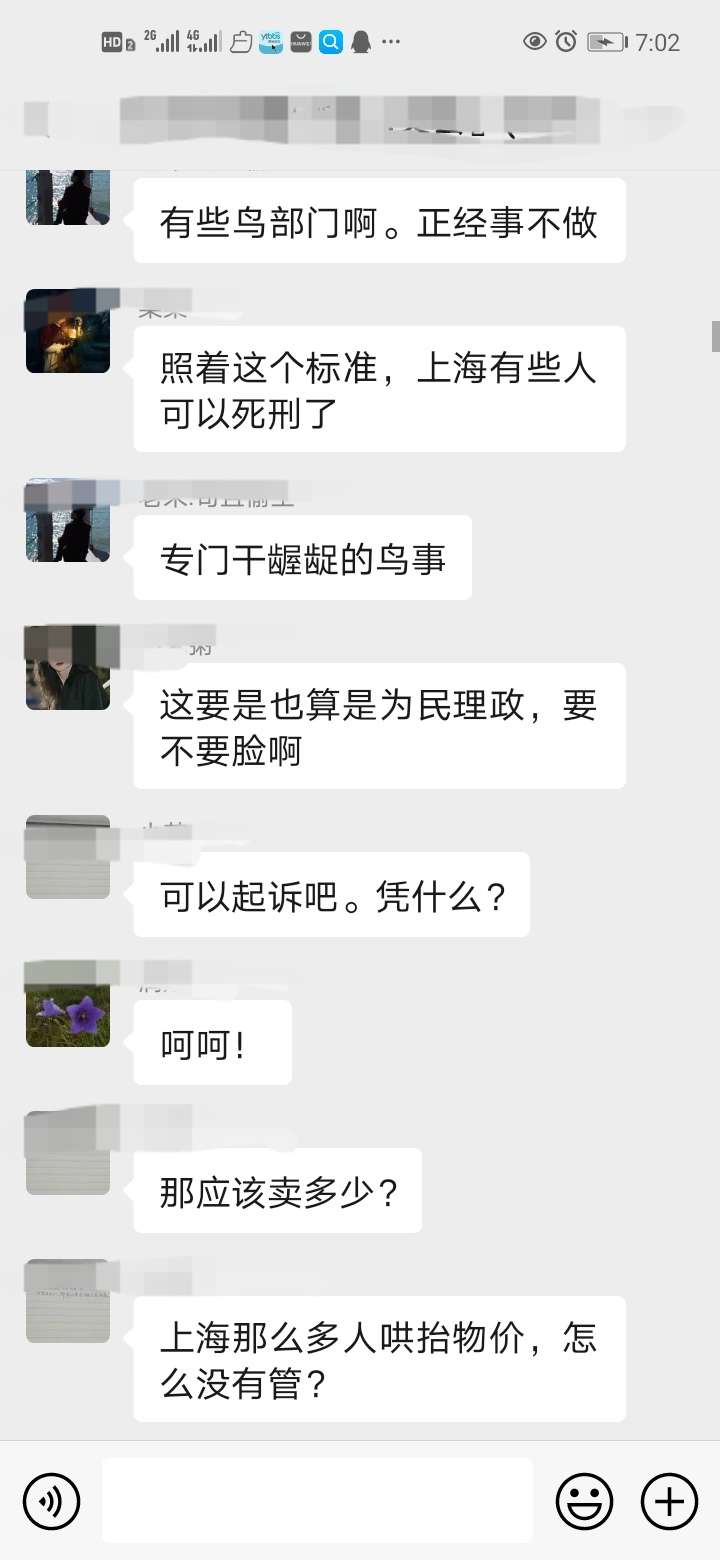
Task: Open the emoji picker
Action: click(584, 1500)
